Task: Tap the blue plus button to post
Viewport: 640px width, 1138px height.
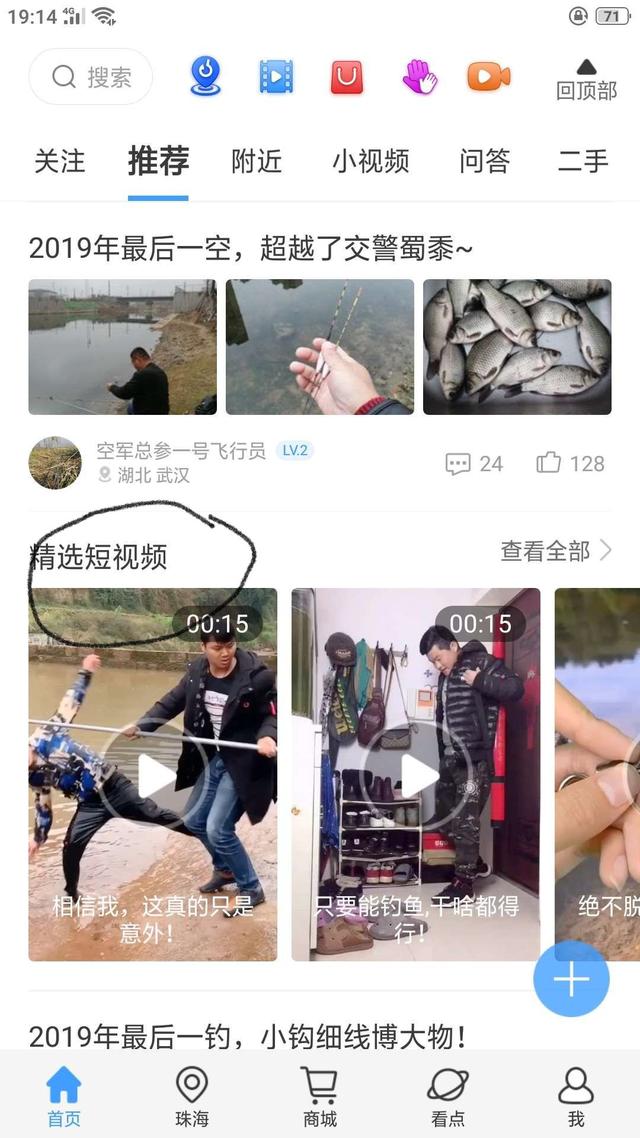Action: click(571, 979)
